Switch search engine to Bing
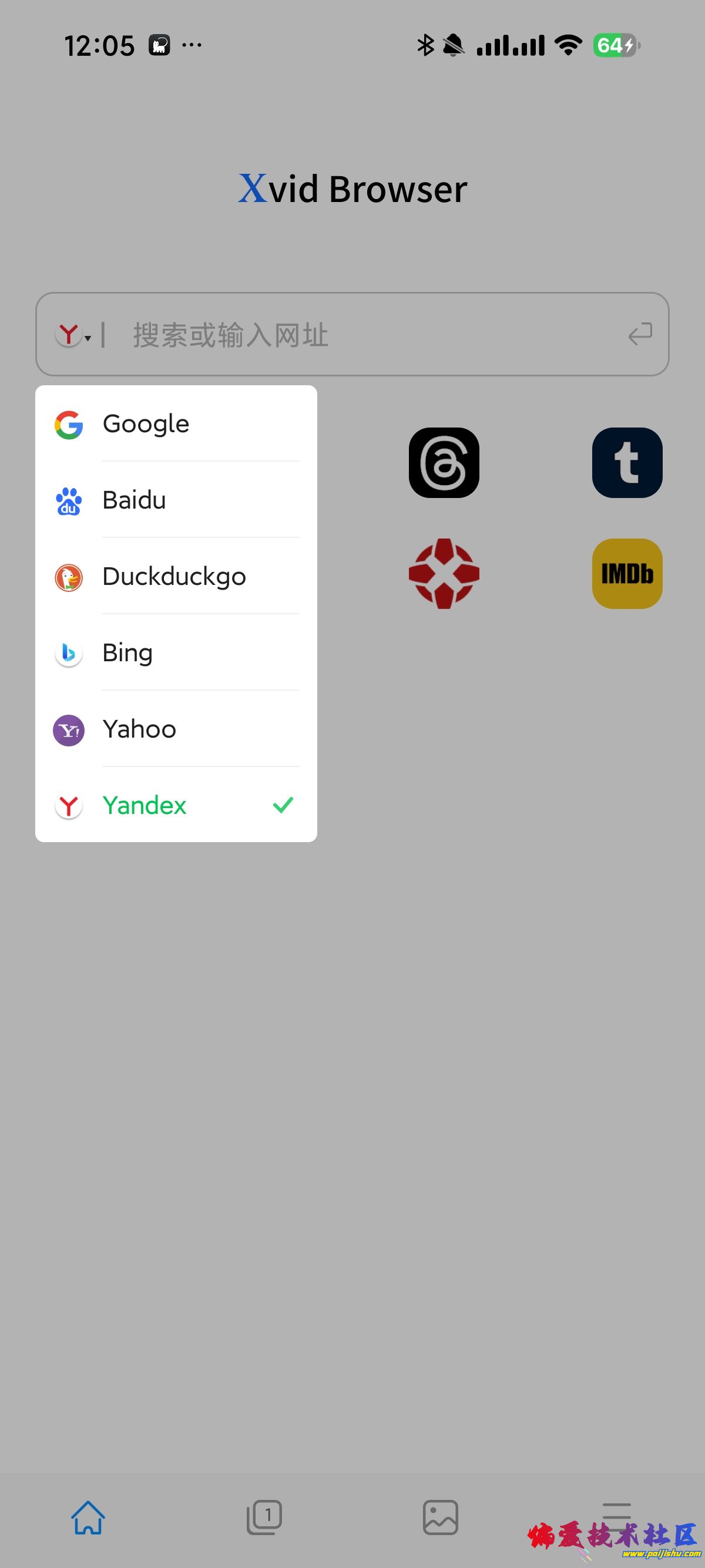 click(175, 652)
